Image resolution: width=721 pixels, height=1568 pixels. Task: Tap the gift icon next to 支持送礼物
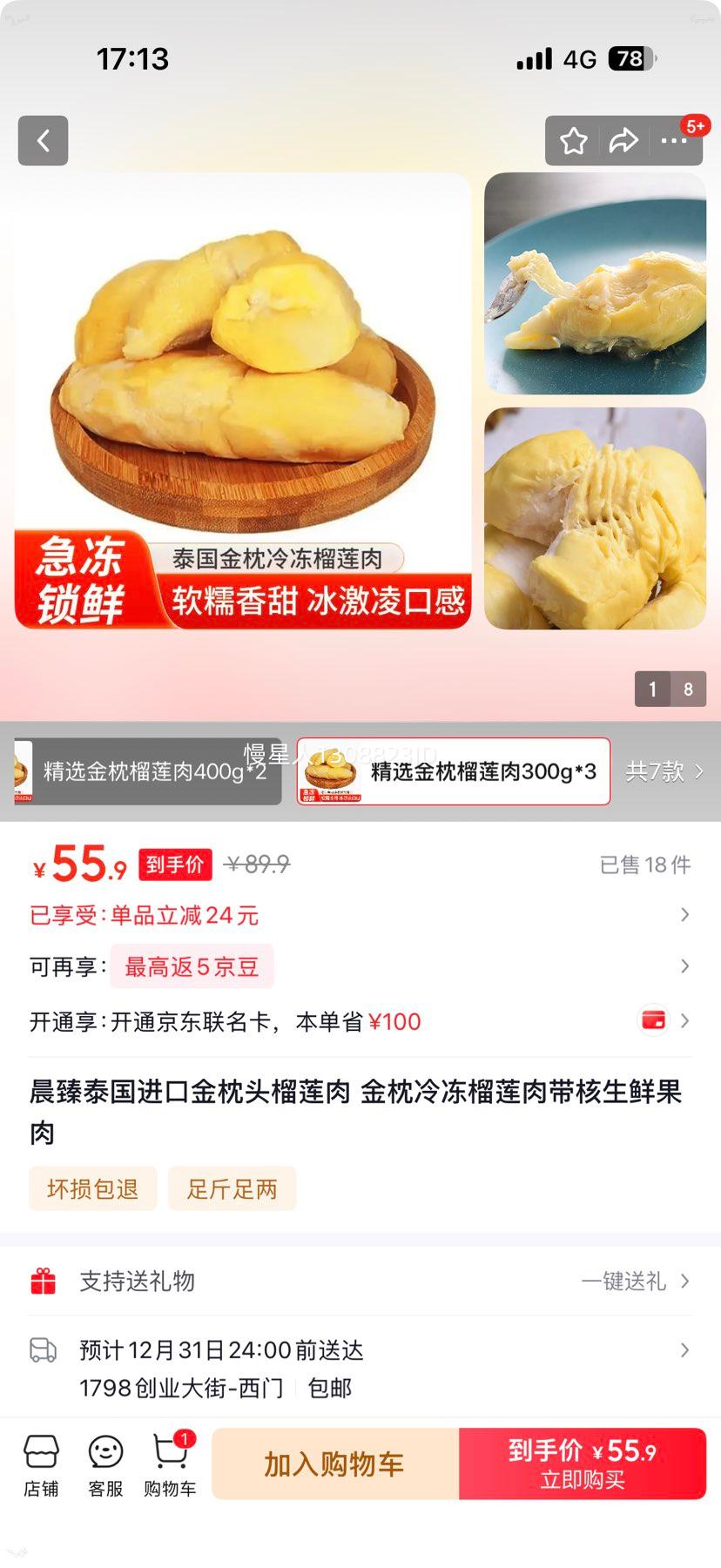click(41, 1280)
